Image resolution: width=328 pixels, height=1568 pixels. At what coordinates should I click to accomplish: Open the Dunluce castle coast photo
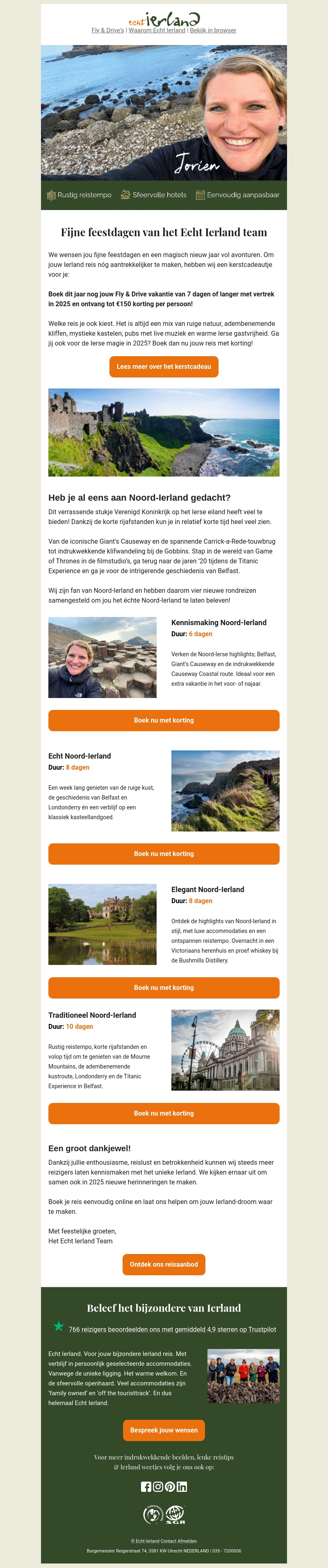click(164, 432)
